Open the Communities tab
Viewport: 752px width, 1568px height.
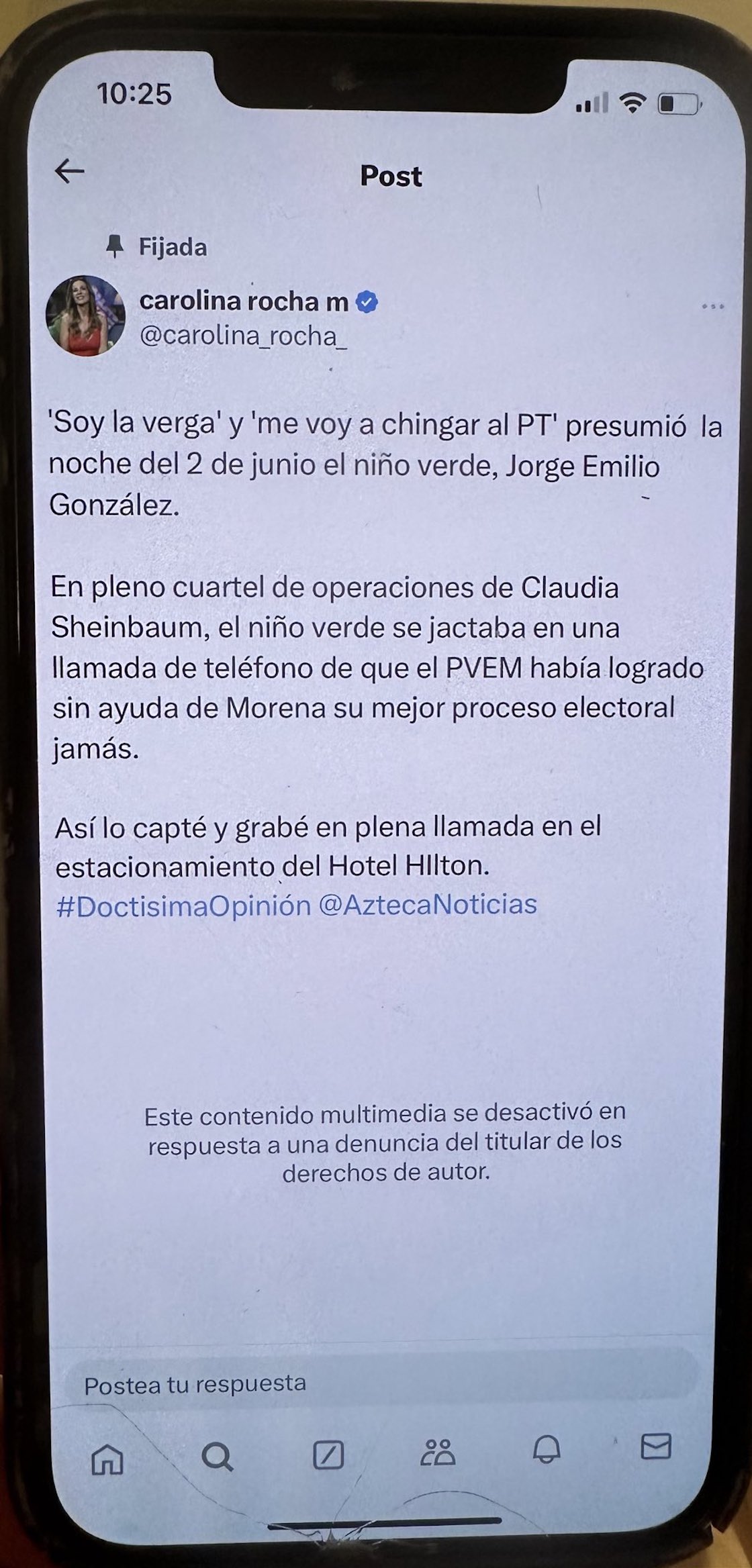pos(438,1452)
